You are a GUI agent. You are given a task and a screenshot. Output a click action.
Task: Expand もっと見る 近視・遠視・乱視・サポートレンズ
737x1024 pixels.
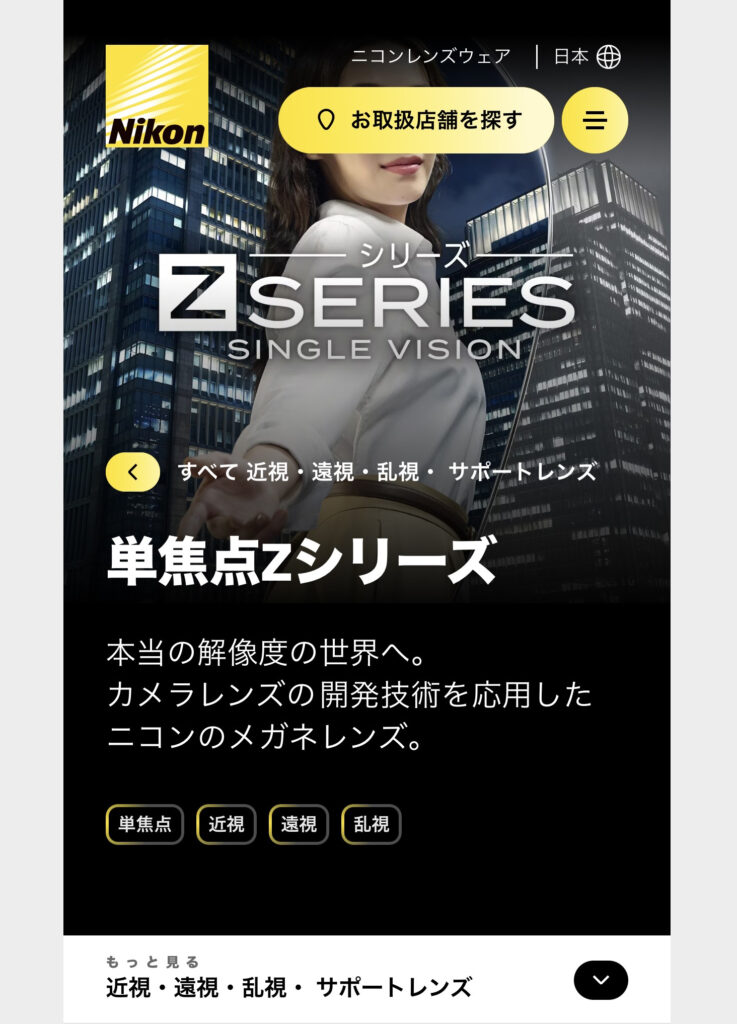click(x=600, y=980)
